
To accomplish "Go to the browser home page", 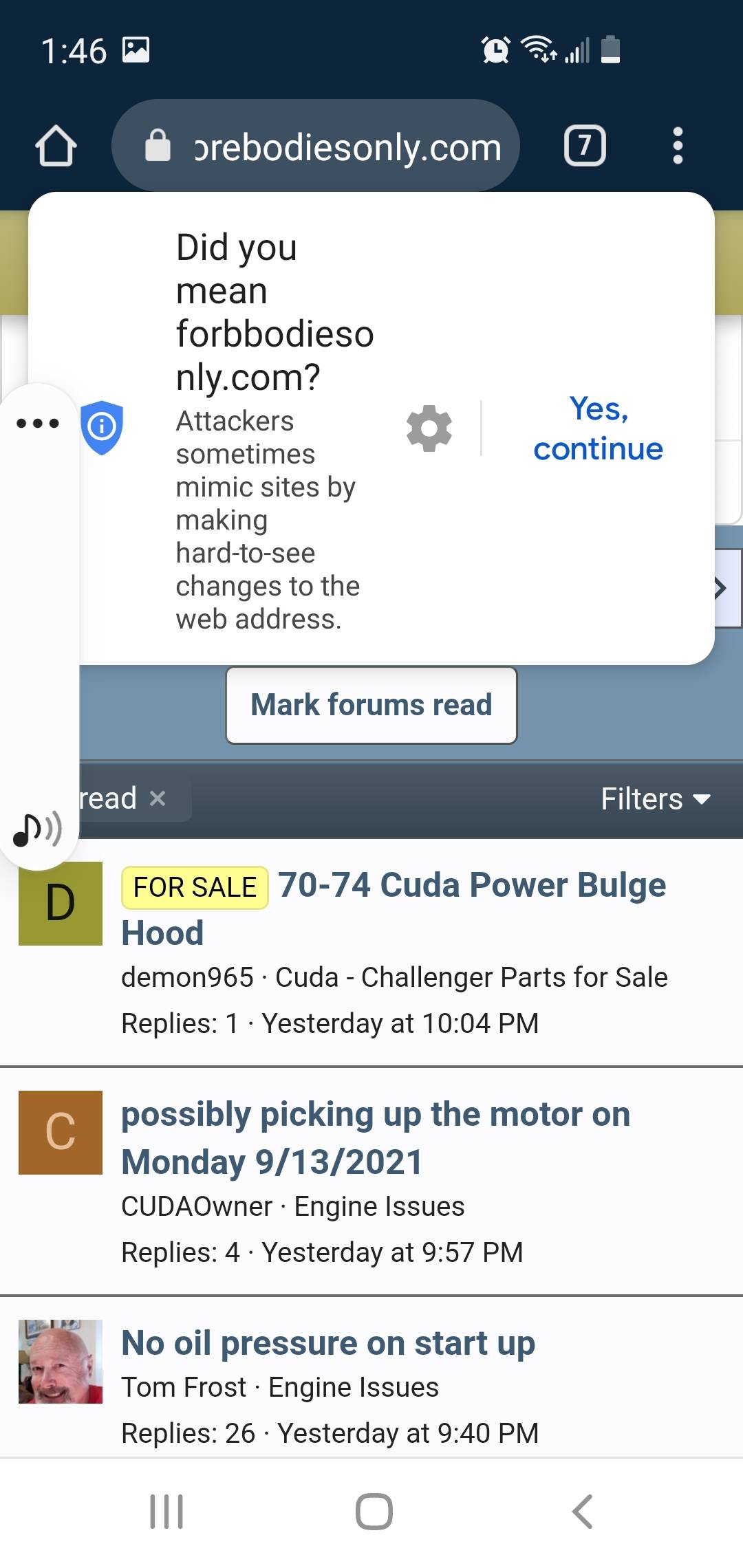I will [56, 146].
